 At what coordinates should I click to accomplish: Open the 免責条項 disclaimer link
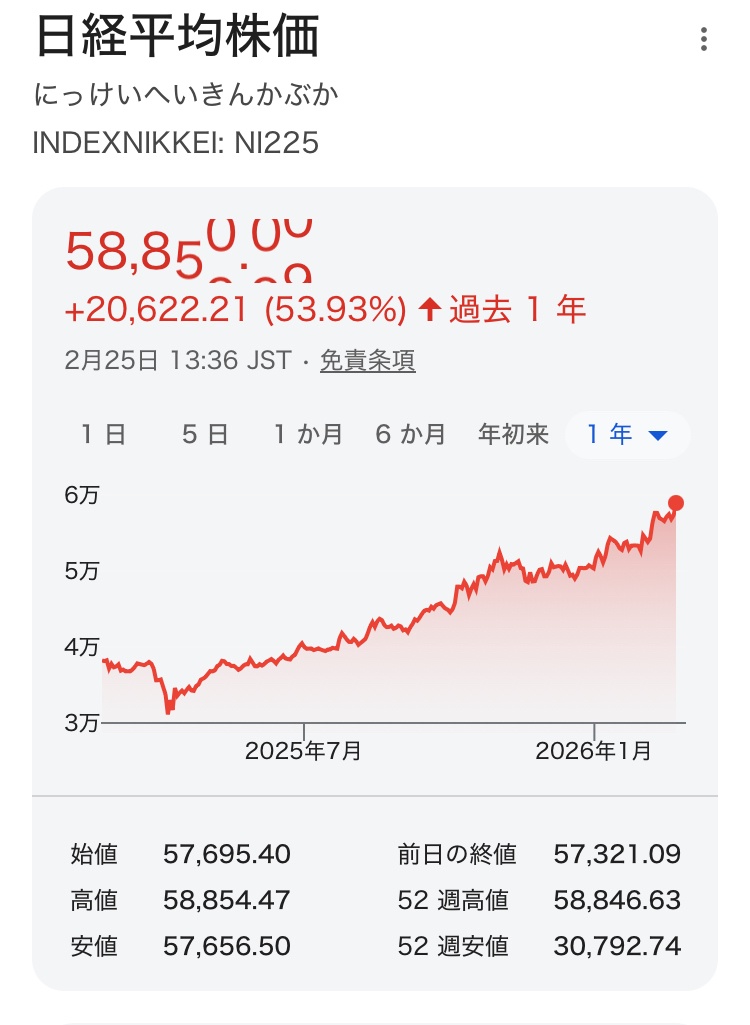367,361
